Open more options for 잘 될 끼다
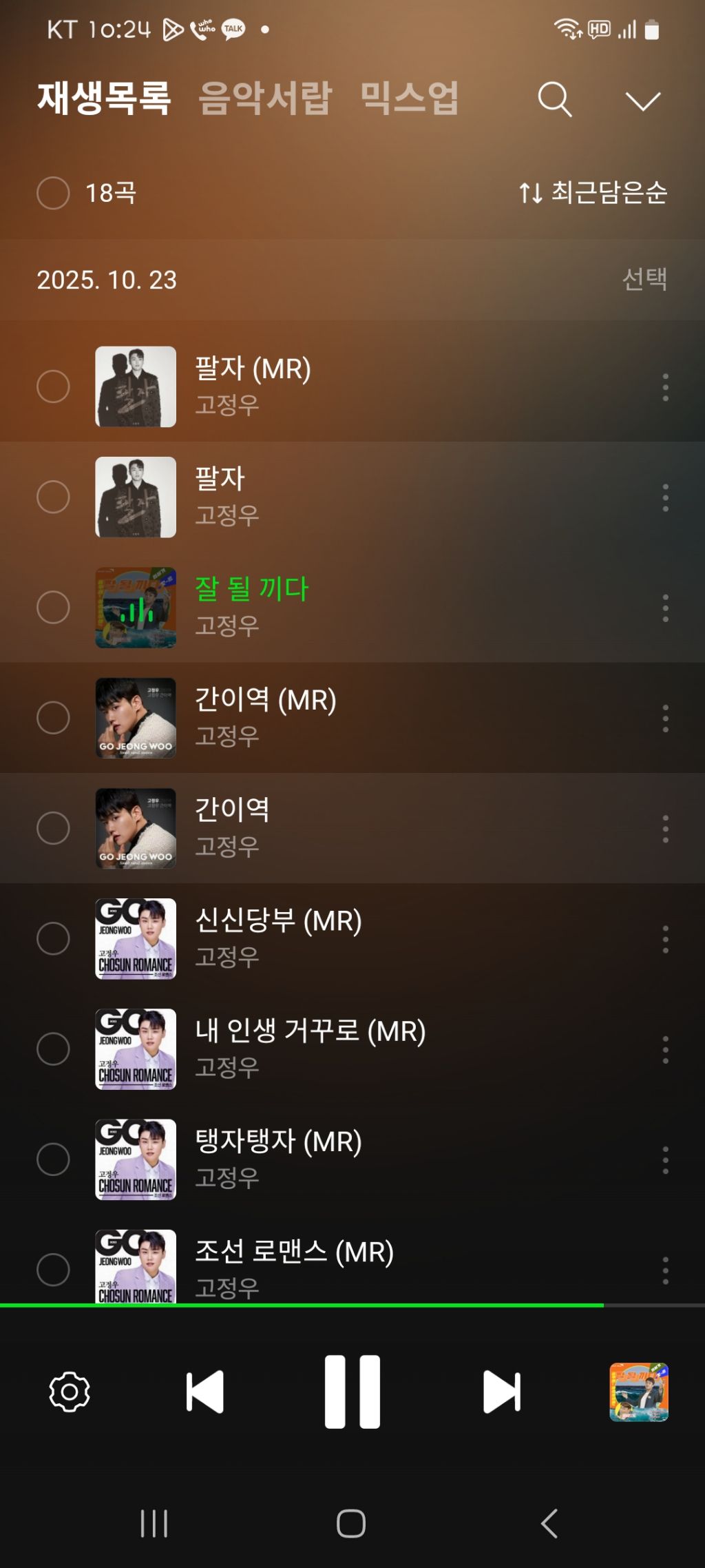Image resolution: width=705 pixels, height=1568 pixels. pos(665,608)
